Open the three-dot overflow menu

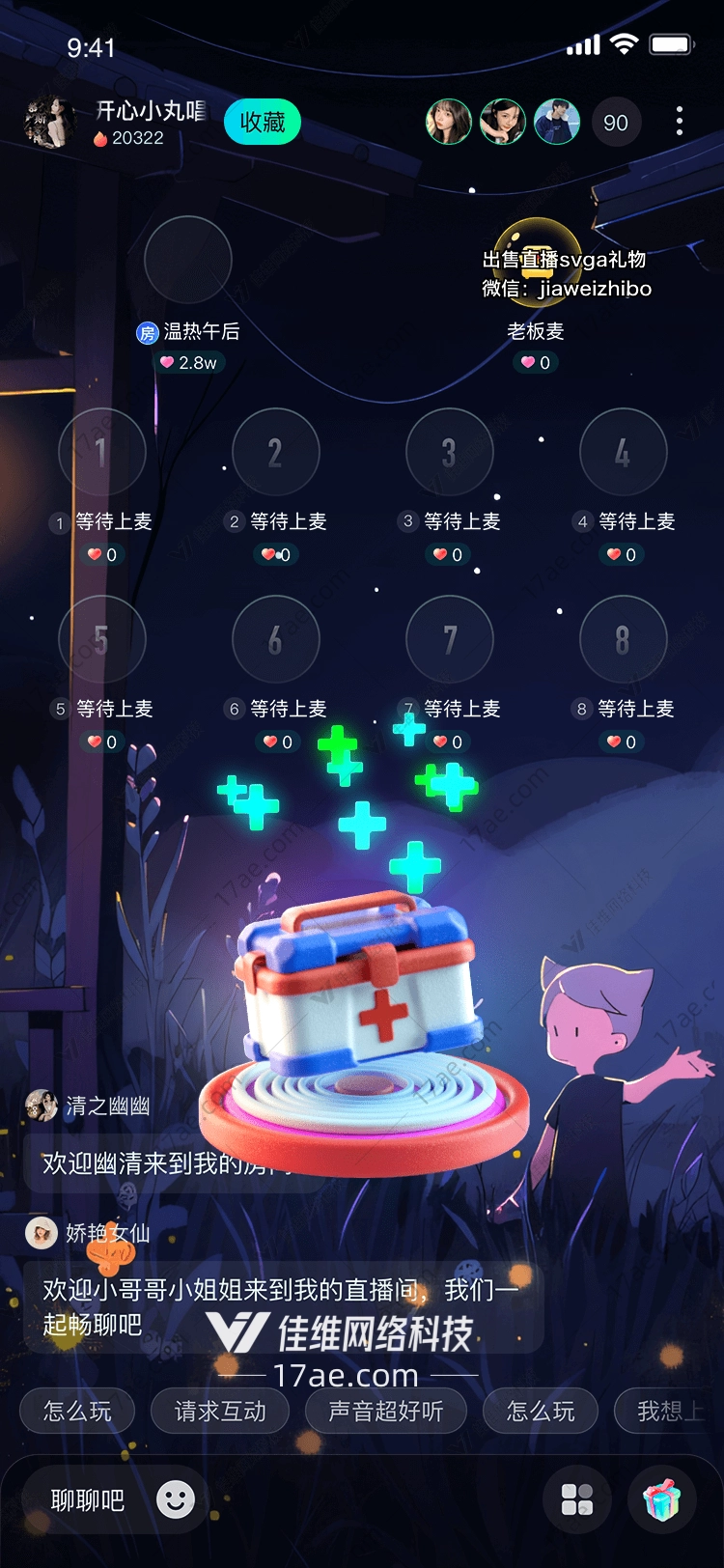tap(680, 121)
